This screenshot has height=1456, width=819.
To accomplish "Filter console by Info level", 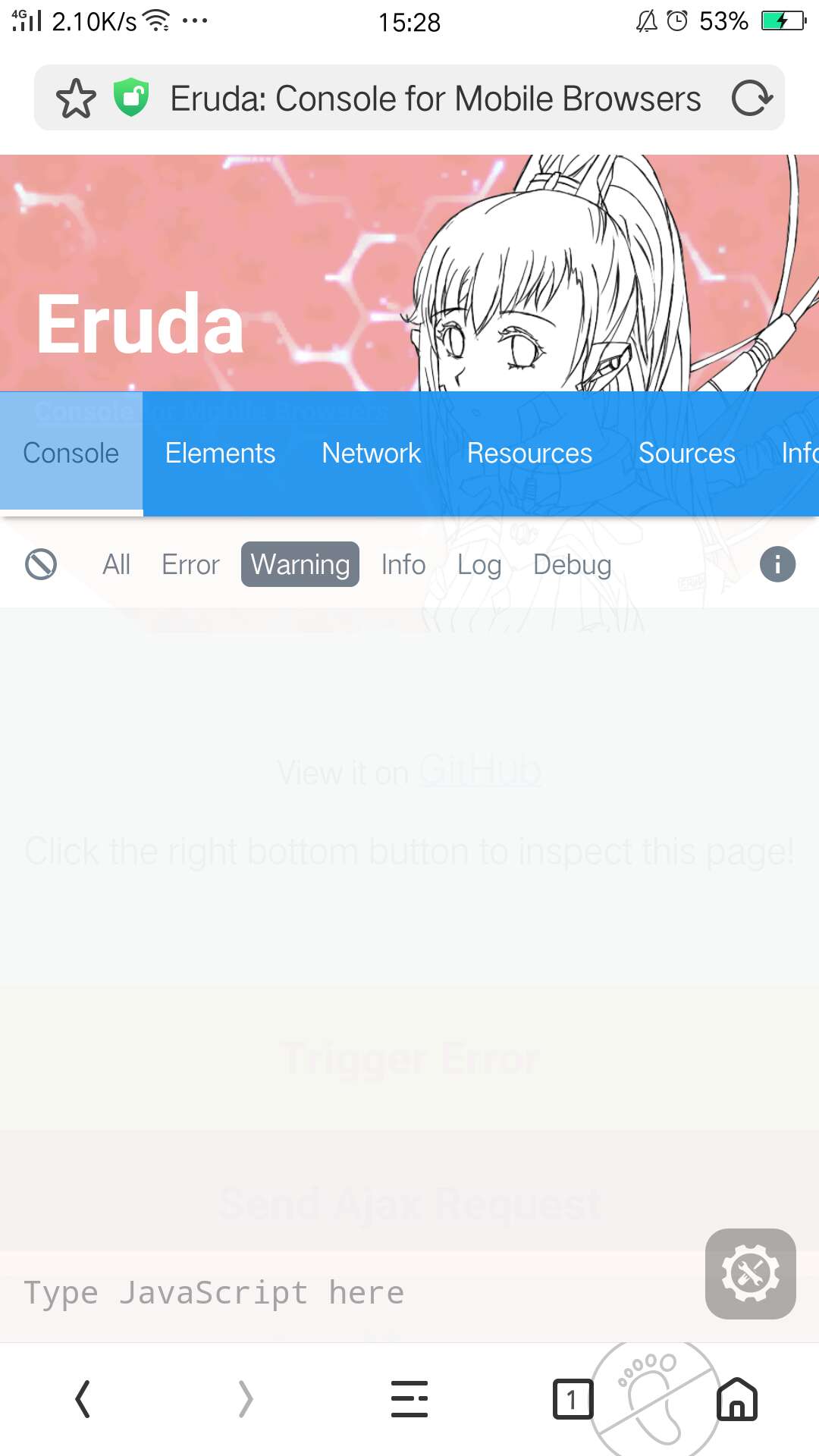I will (403, 565).
